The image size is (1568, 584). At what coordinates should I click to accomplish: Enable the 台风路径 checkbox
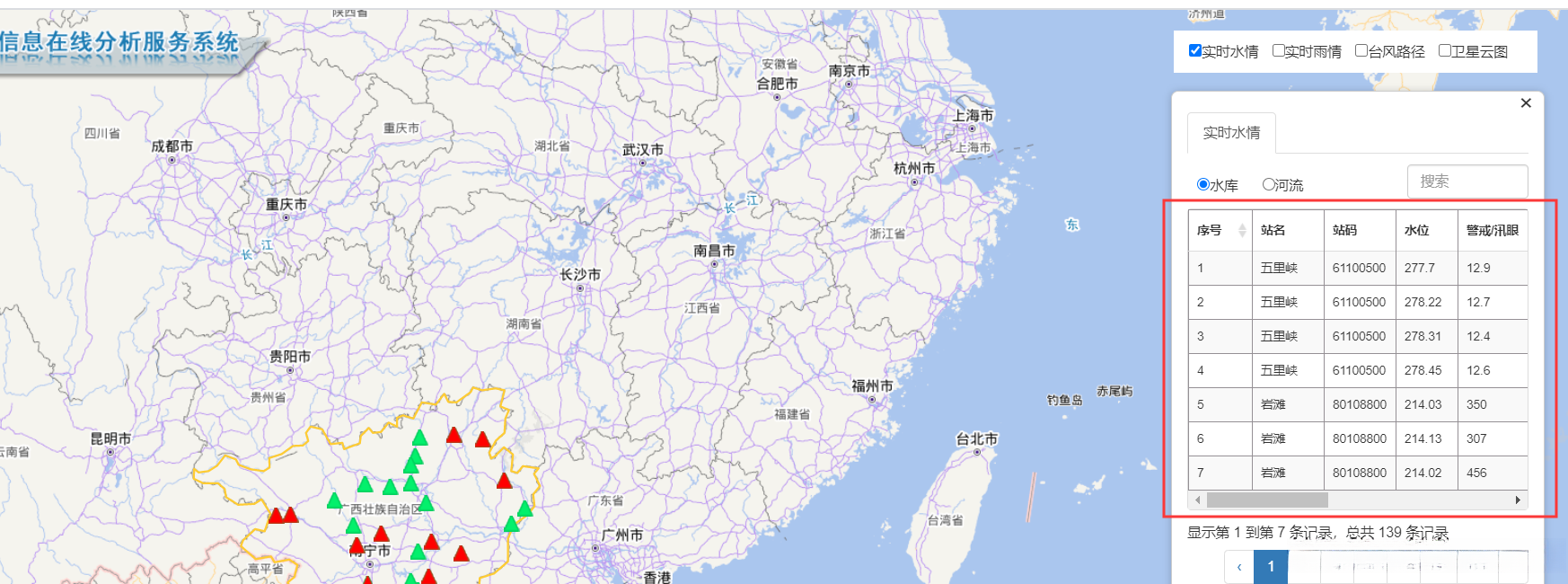pos(1361,51)
